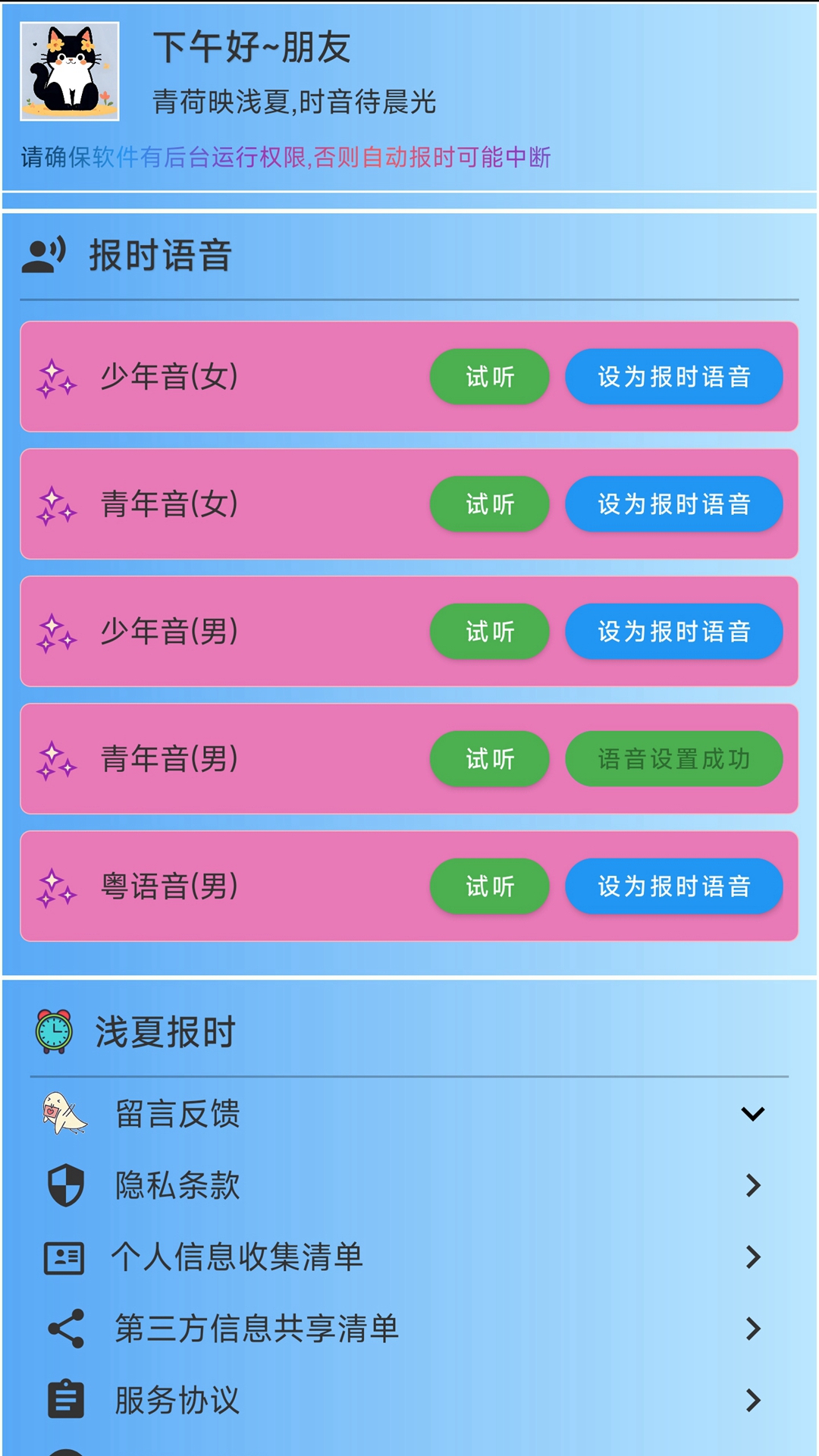Preview the 少年音(男) voice with 试听
The image size is (819, 1456).
point(489,631)
